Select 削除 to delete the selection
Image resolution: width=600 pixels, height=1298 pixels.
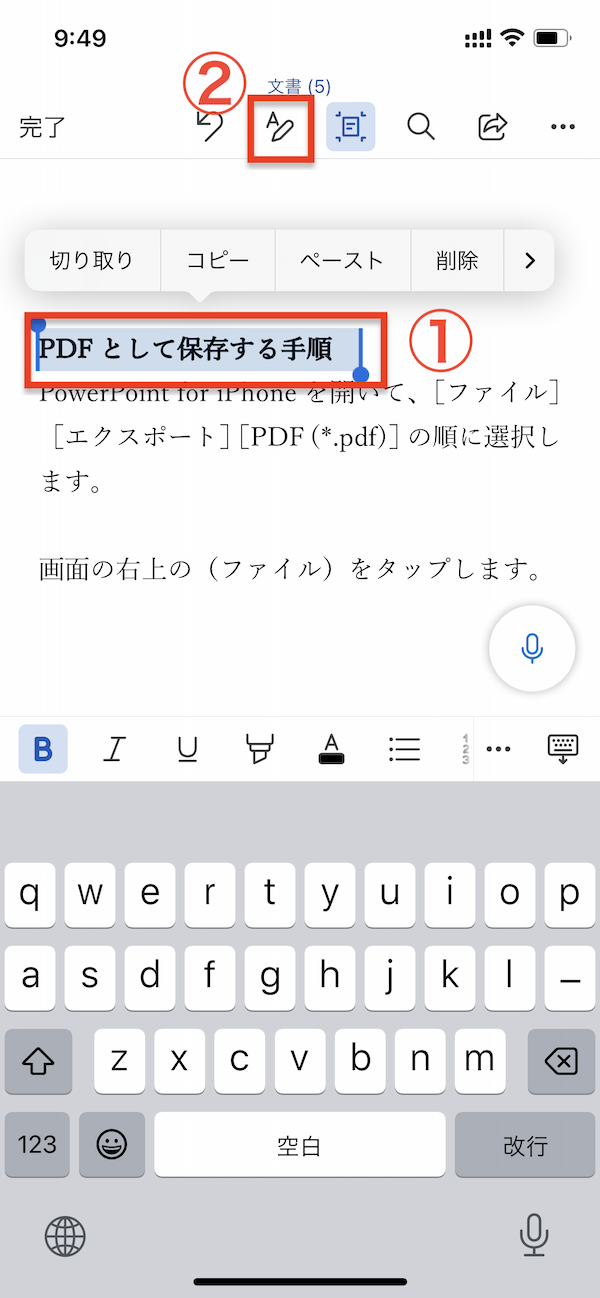click(x=457, y=261)
